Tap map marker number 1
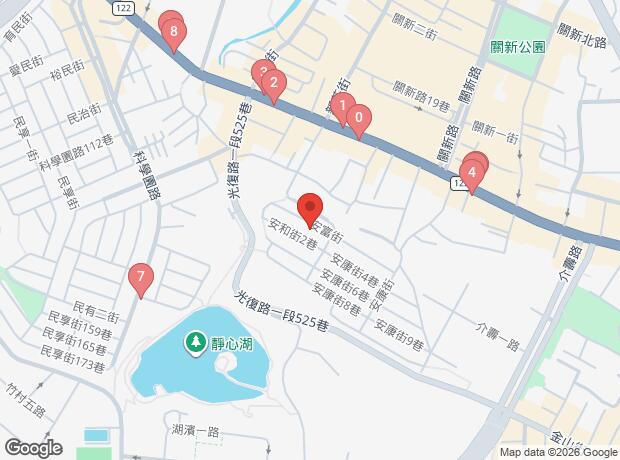Viewport: 620px width, 460px height. pos(342,106)
